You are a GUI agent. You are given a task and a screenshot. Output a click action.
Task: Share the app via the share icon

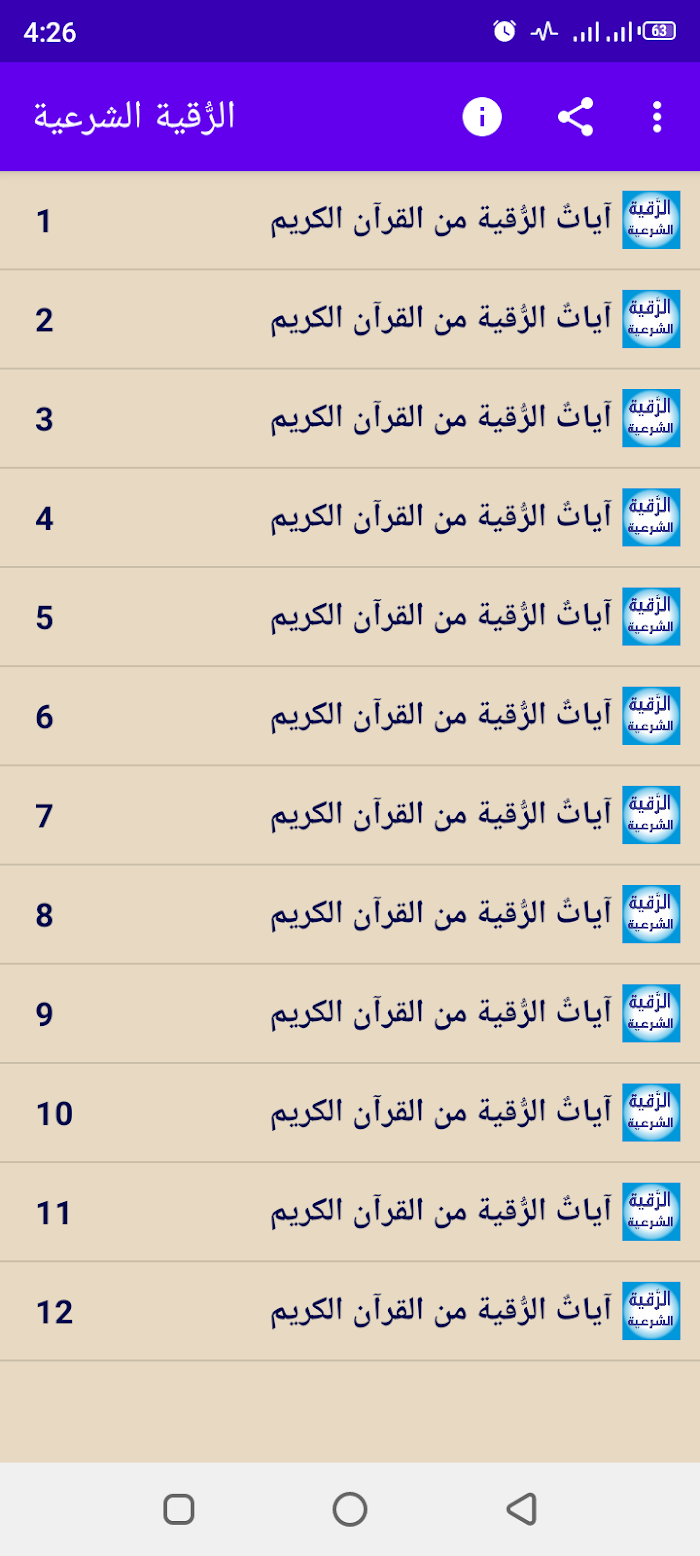(x=575, y=117)
